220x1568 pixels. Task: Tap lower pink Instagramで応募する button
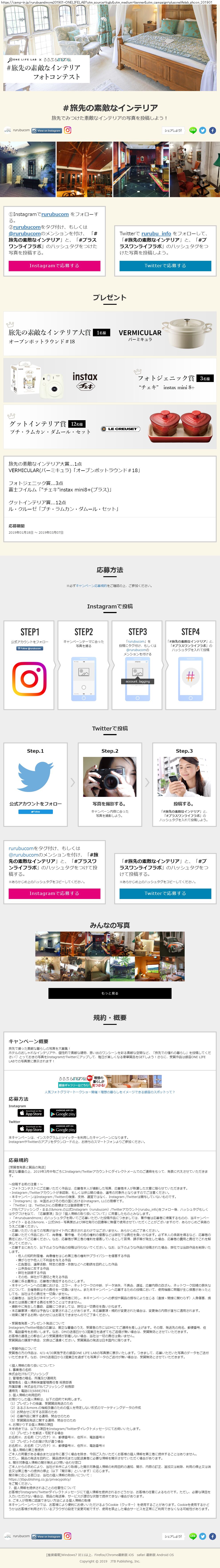coord(54,894)
